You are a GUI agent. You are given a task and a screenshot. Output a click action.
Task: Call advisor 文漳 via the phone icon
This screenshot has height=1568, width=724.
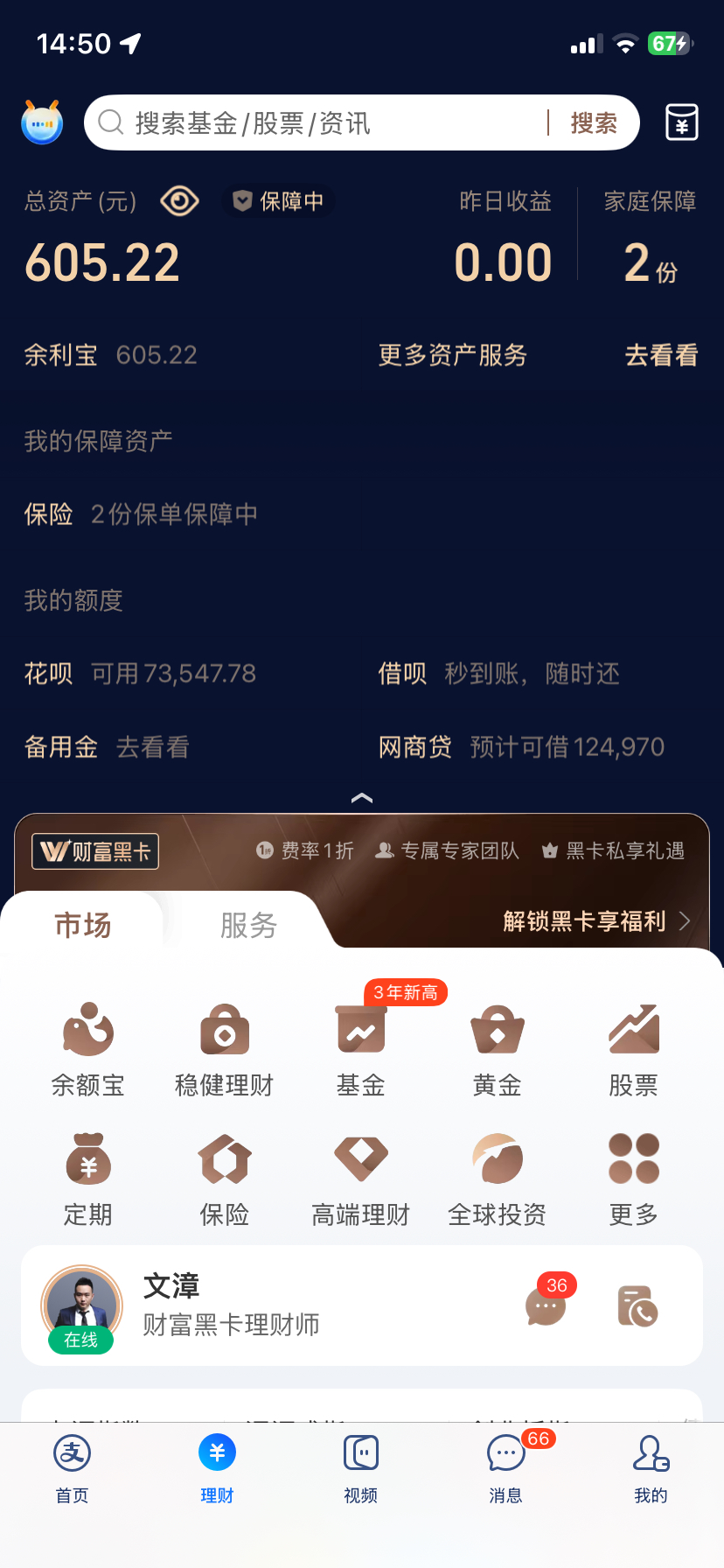pyautogui.click(x=637, y=1305)
